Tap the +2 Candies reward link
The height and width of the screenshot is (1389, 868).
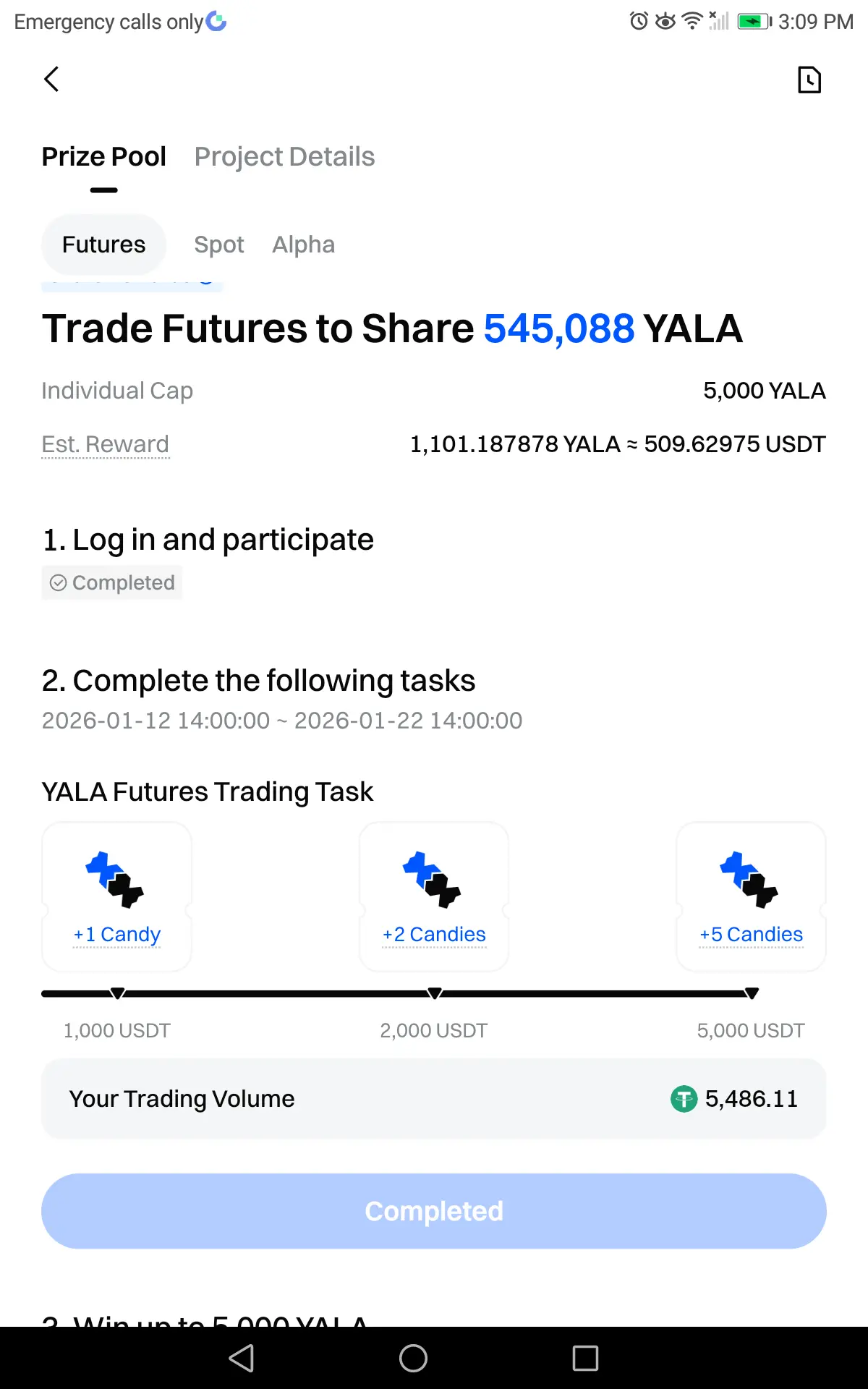click(434, 935)
